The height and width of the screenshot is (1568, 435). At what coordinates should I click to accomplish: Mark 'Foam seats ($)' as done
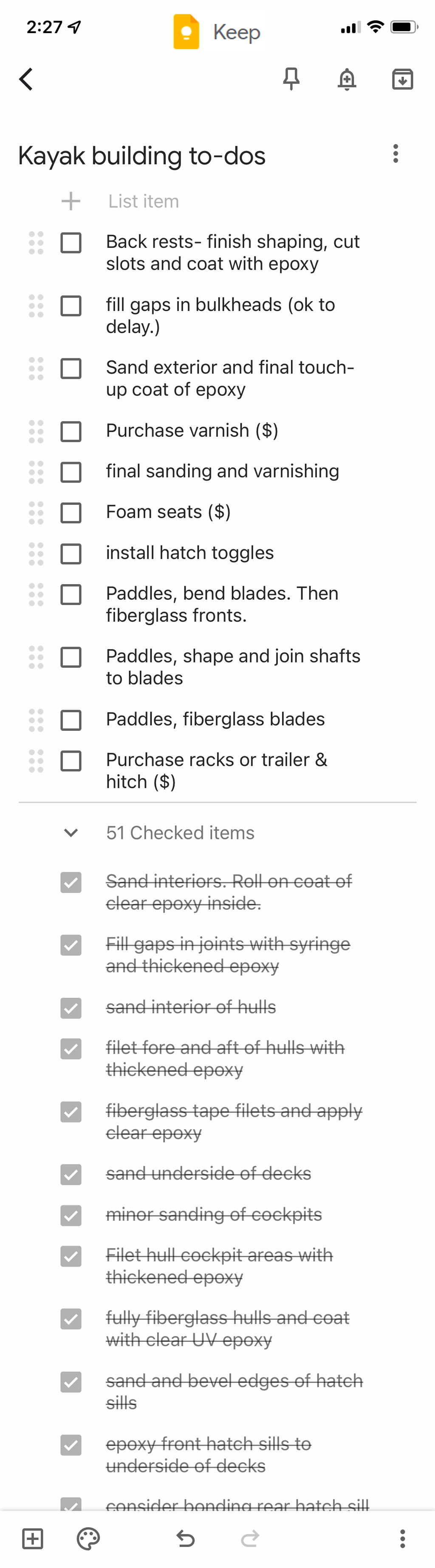[x=71, y=512]
